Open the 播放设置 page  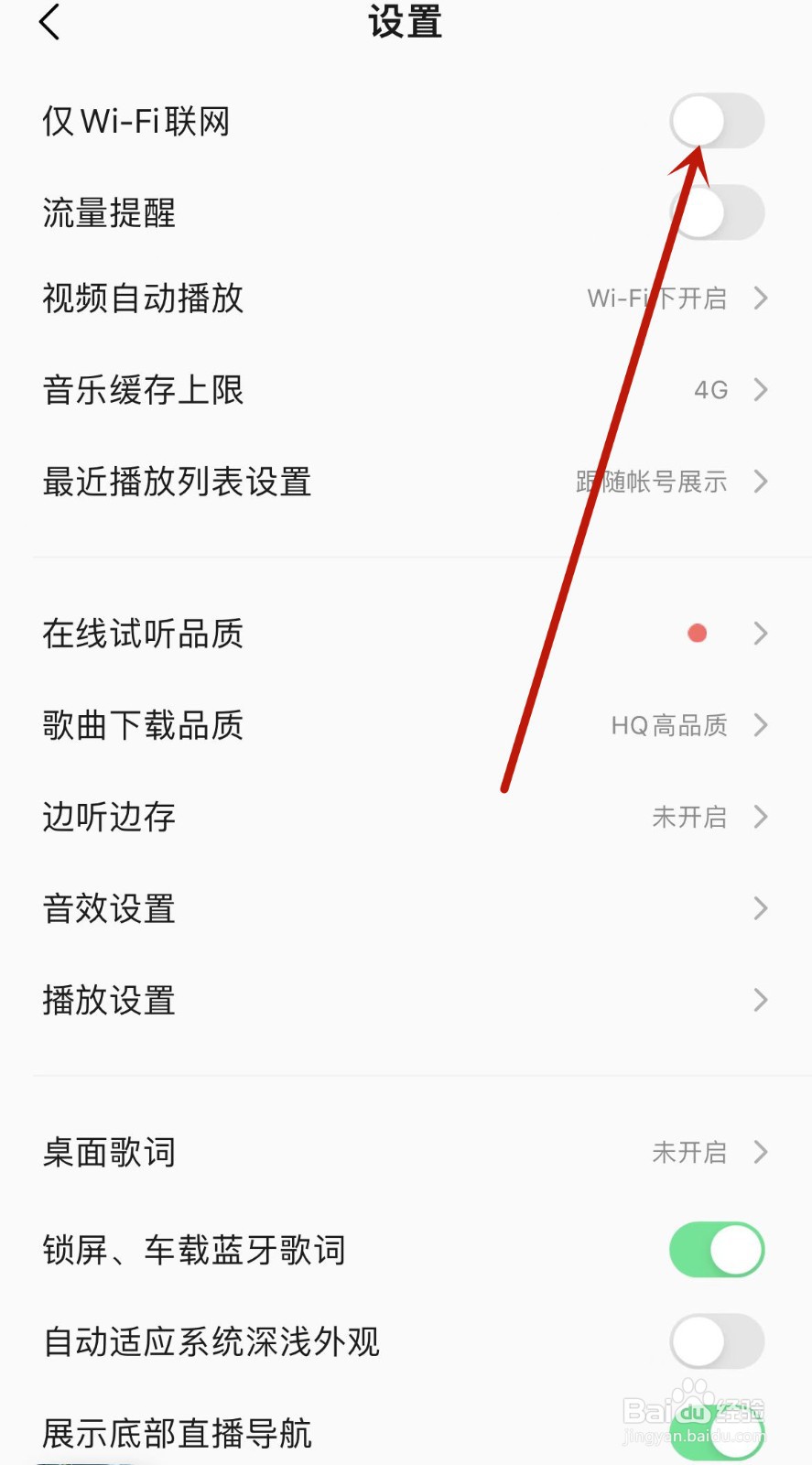pyautogui.click(x=761, y=1000)
